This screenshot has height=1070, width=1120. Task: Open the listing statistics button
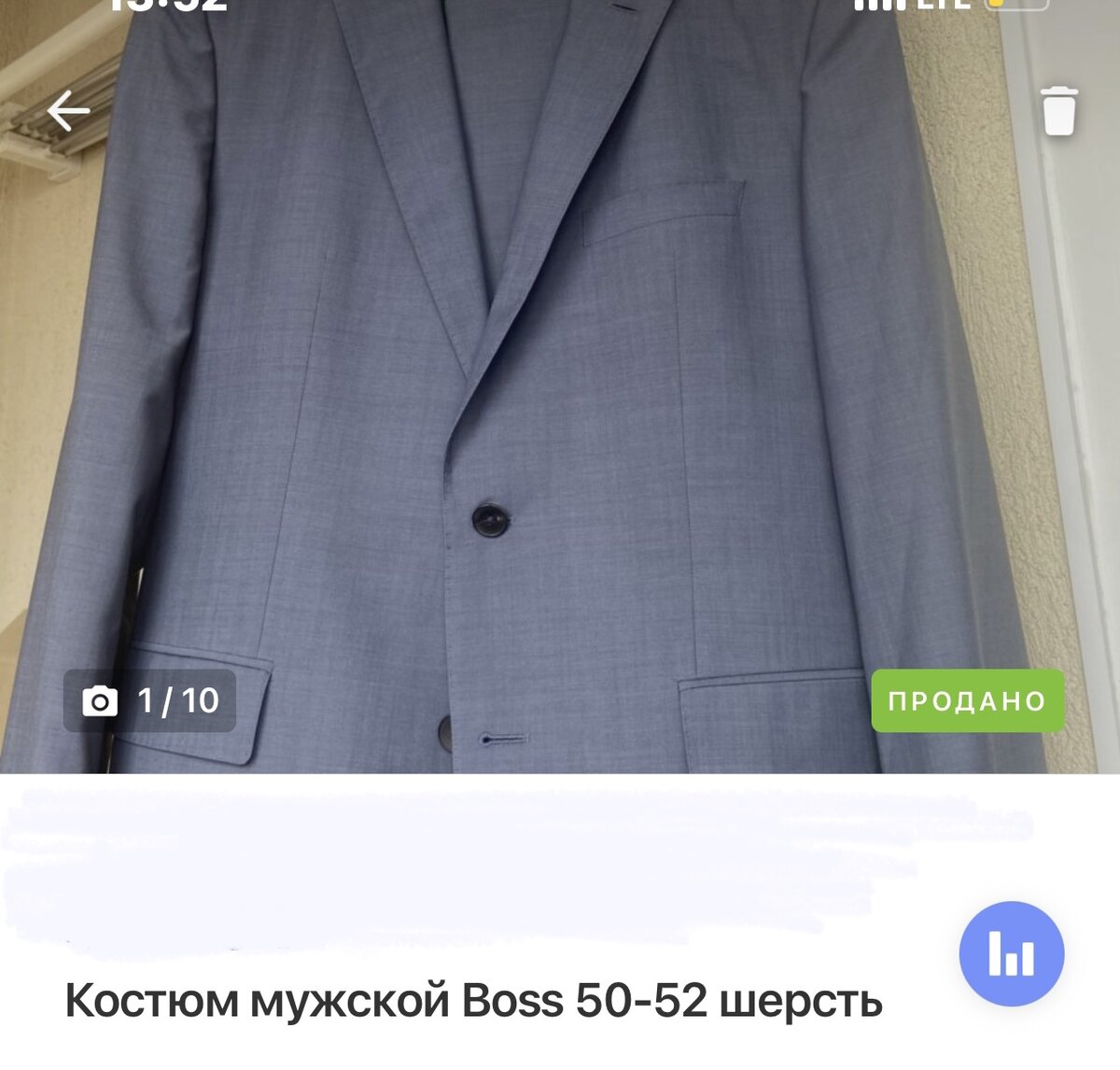[x=1012, y=953]
